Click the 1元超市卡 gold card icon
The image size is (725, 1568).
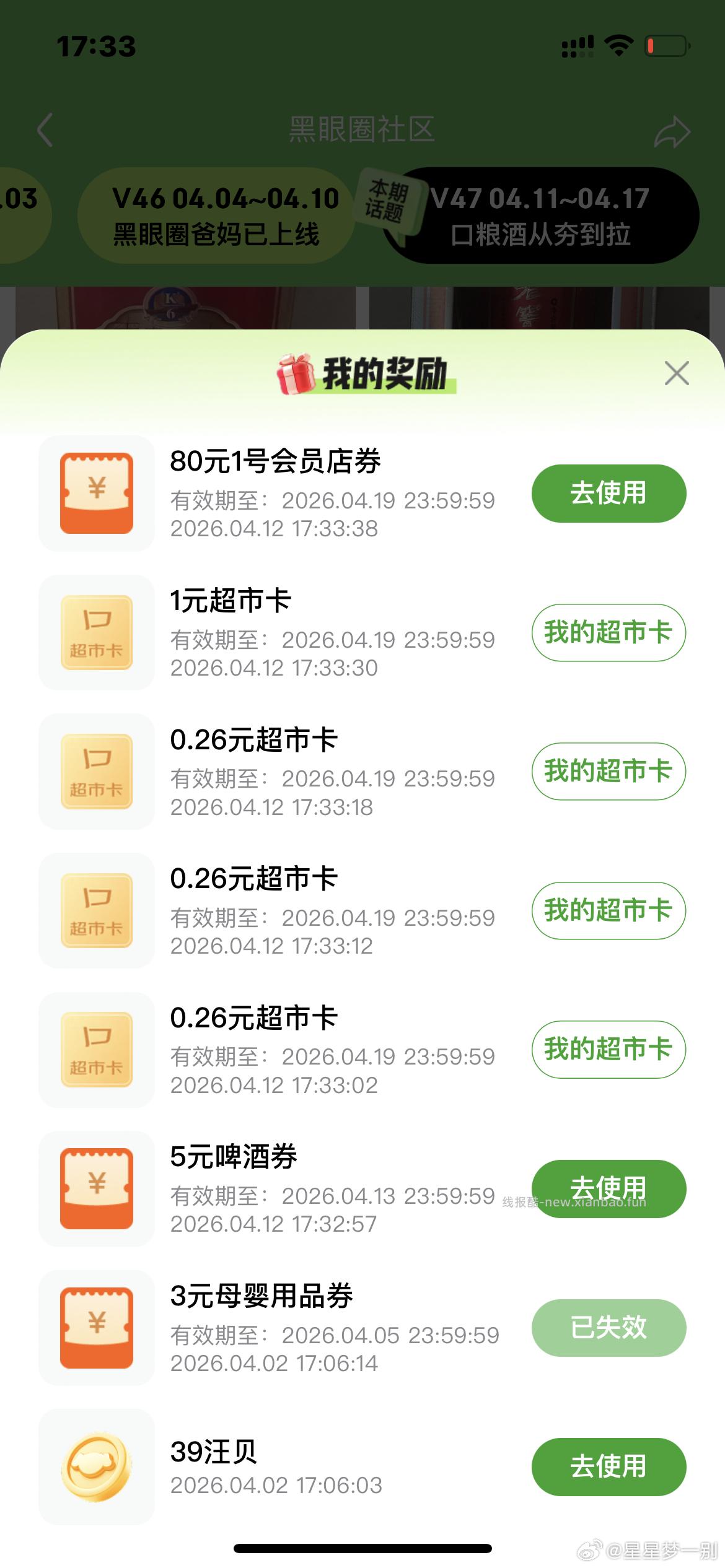[x=96, y=633]
